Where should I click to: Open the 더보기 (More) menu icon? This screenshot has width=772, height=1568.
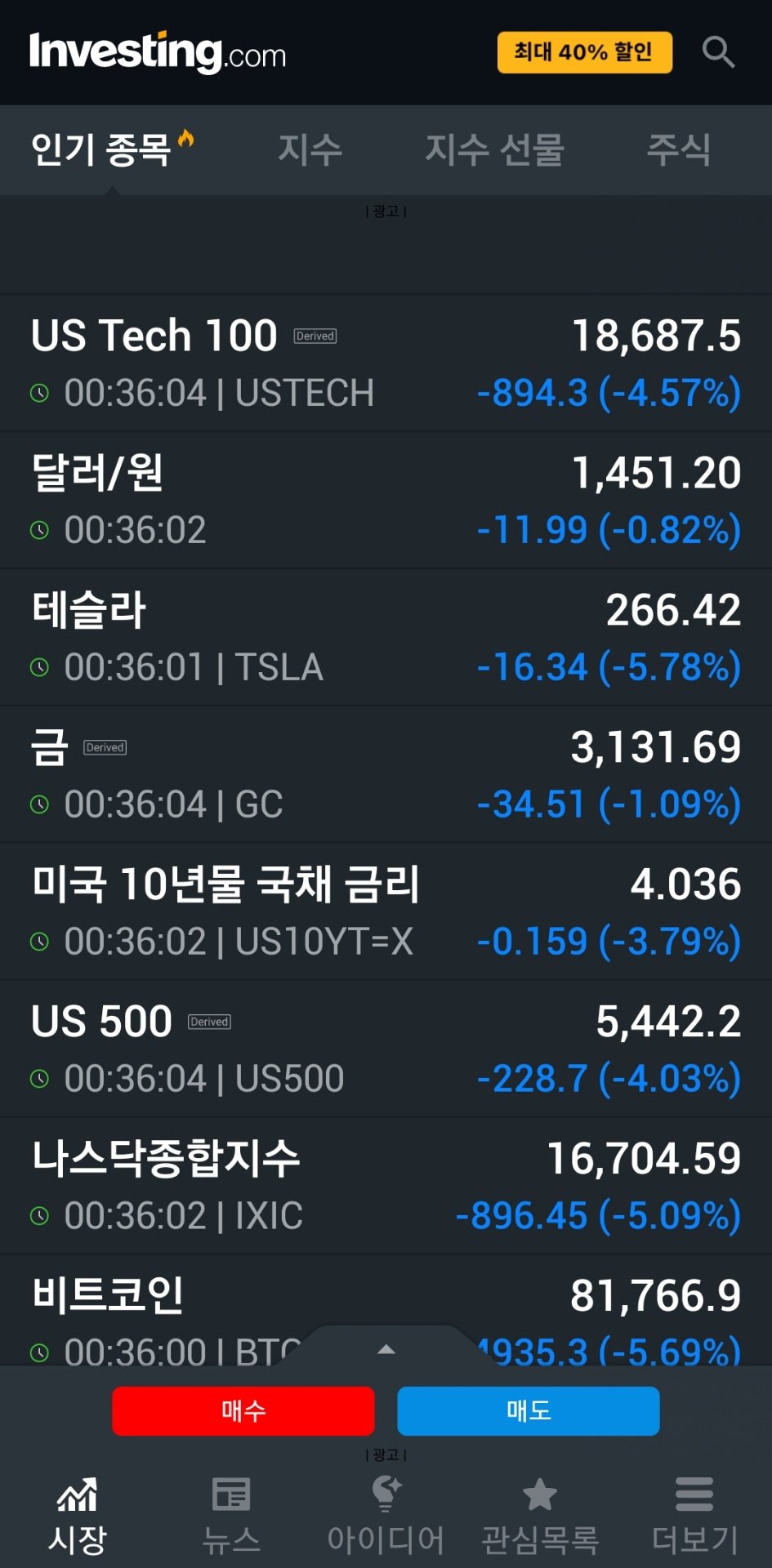[x=693, y=1505]
